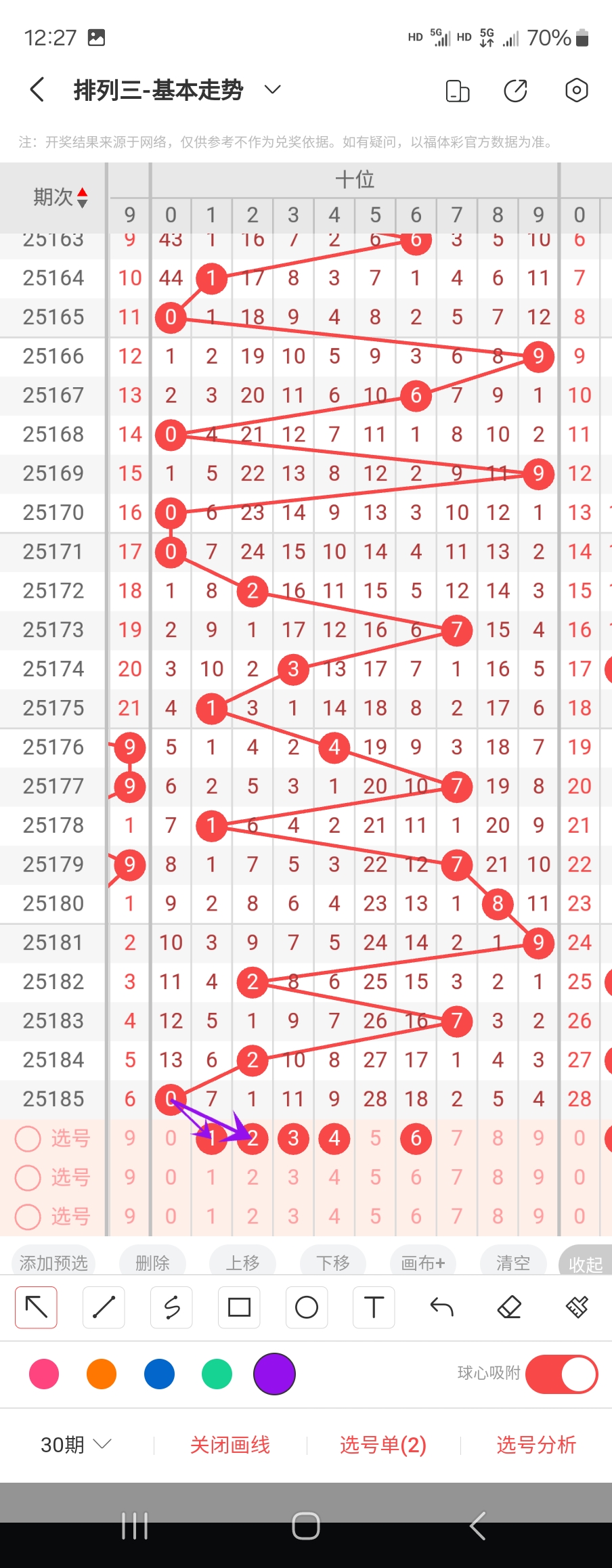Choose the blue drawing color
This screenshot has width=612, height=1568.
(159, 1374)
